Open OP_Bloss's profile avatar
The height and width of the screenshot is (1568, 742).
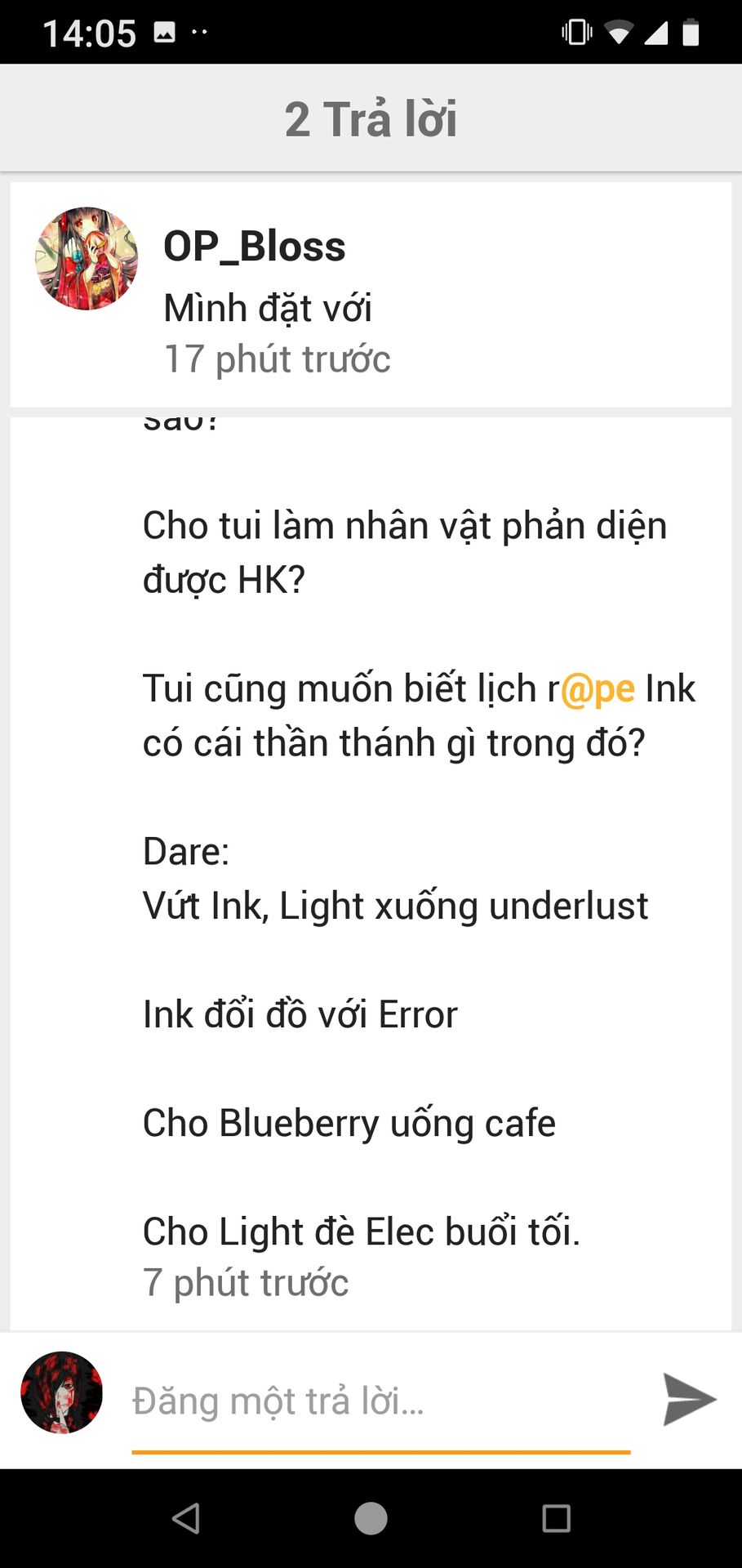[x=86, y=258]
